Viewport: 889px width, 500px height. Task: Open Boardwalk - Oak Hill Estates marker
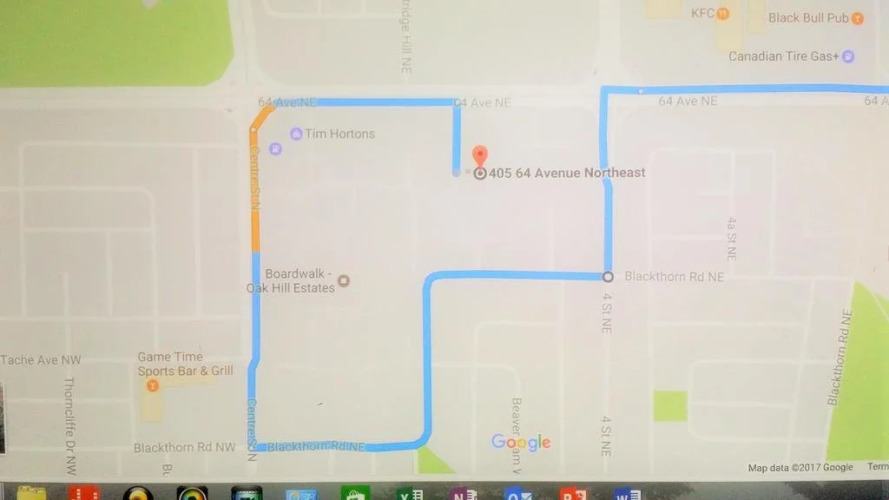pyautogui.click(x=344, y=281)
